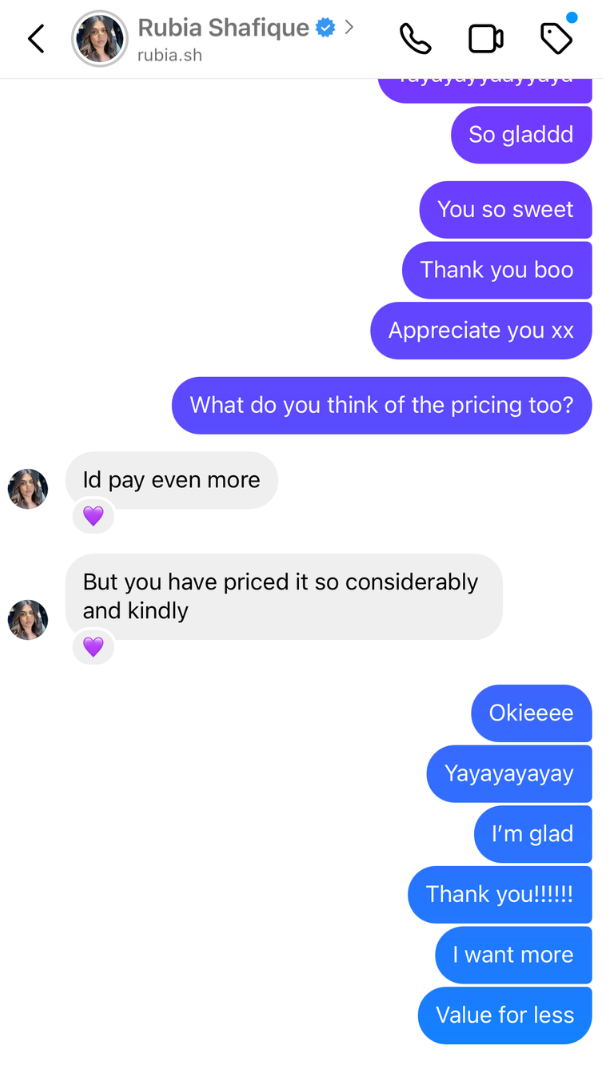Viewport: 611px width, 1080px height.
Task: View heart reaction on 'Id pay even more'
Action: click(x=93, y=516)
